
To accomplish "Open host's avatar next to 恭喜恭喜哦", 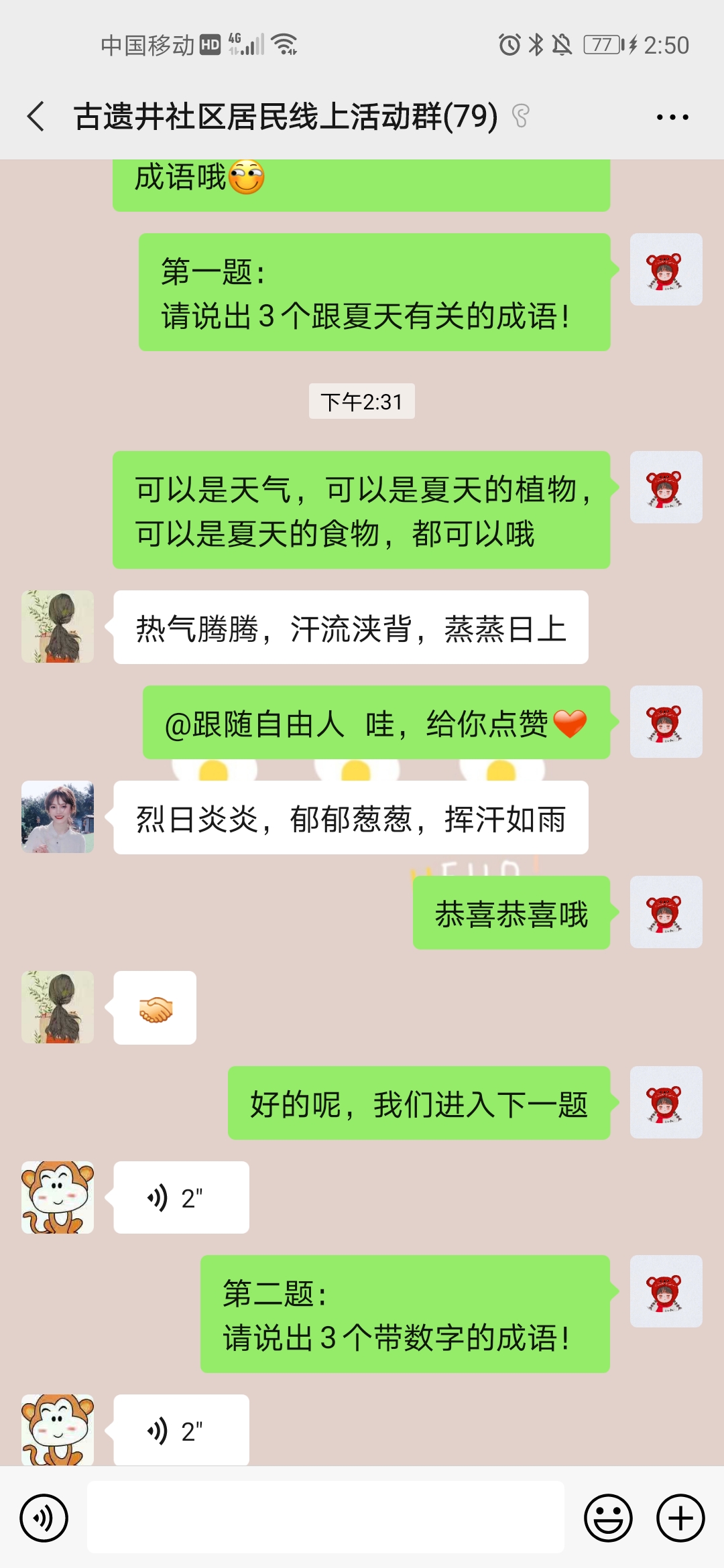I will [x=666, y=912].
